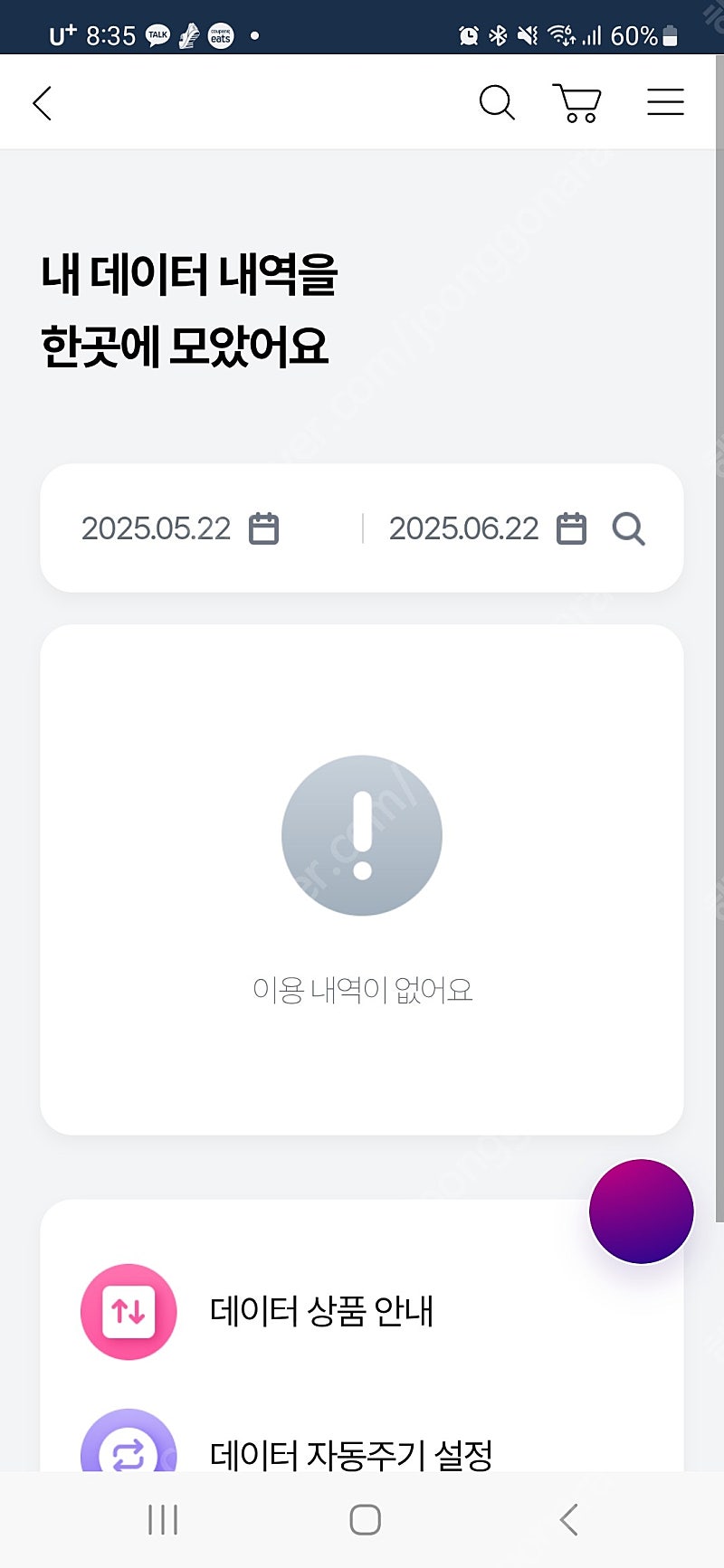Open recent apps from the navigation bar

[x=163, y=1520]
